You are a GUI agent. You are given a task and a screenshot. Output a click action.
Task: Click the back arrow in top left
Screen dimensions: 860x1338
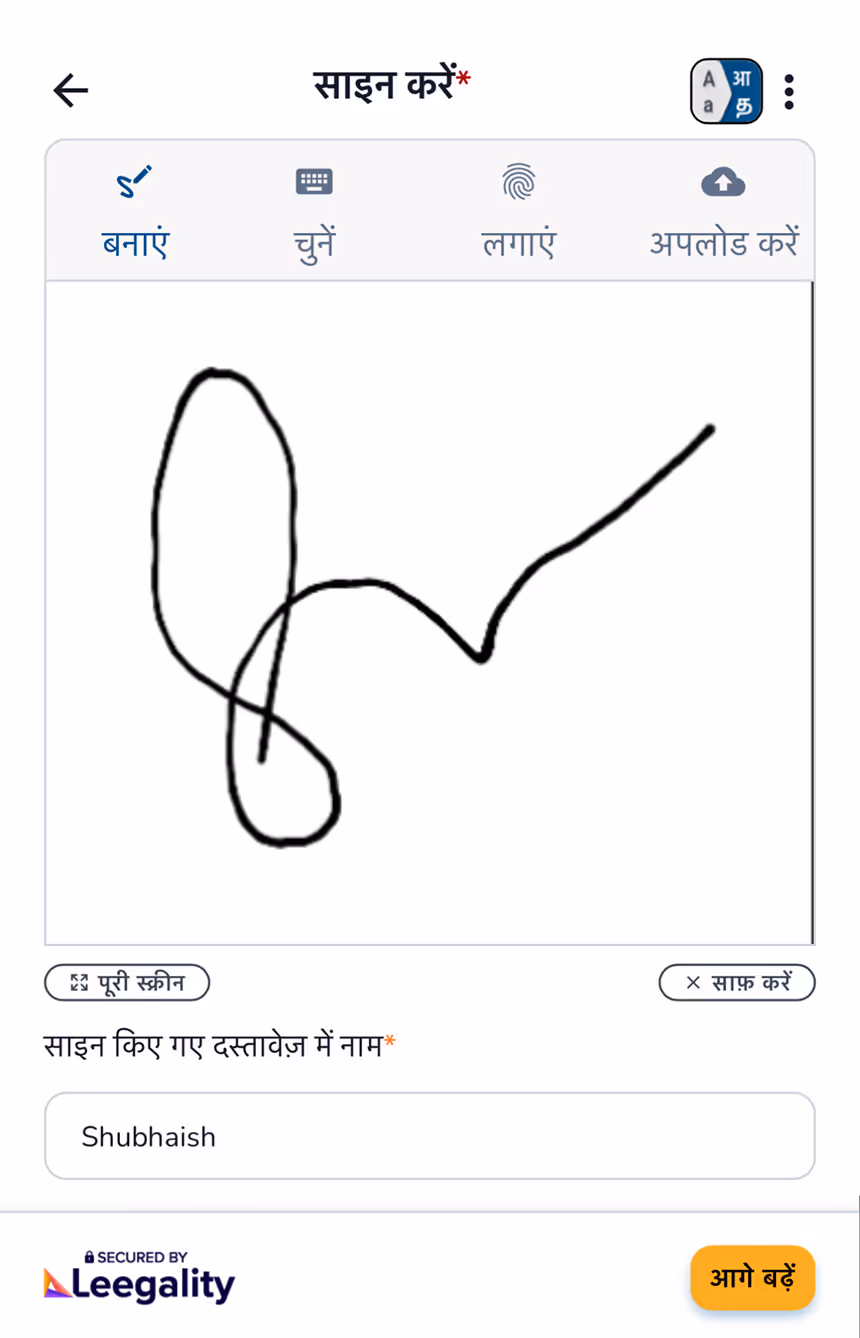click(x=69, y=90)
